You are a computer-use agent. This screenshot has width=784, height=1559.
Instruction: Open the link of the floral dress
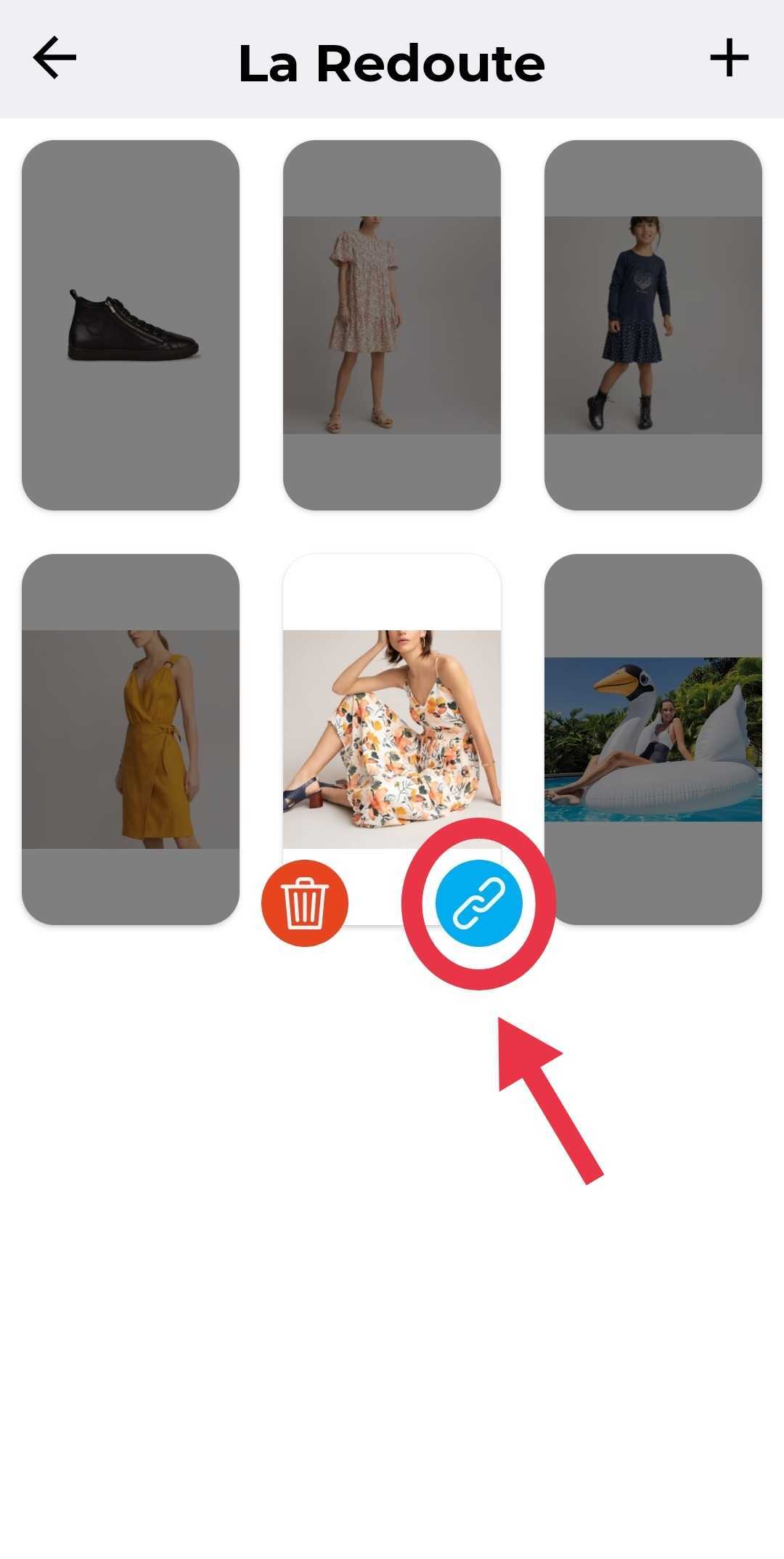click(478, 903)
